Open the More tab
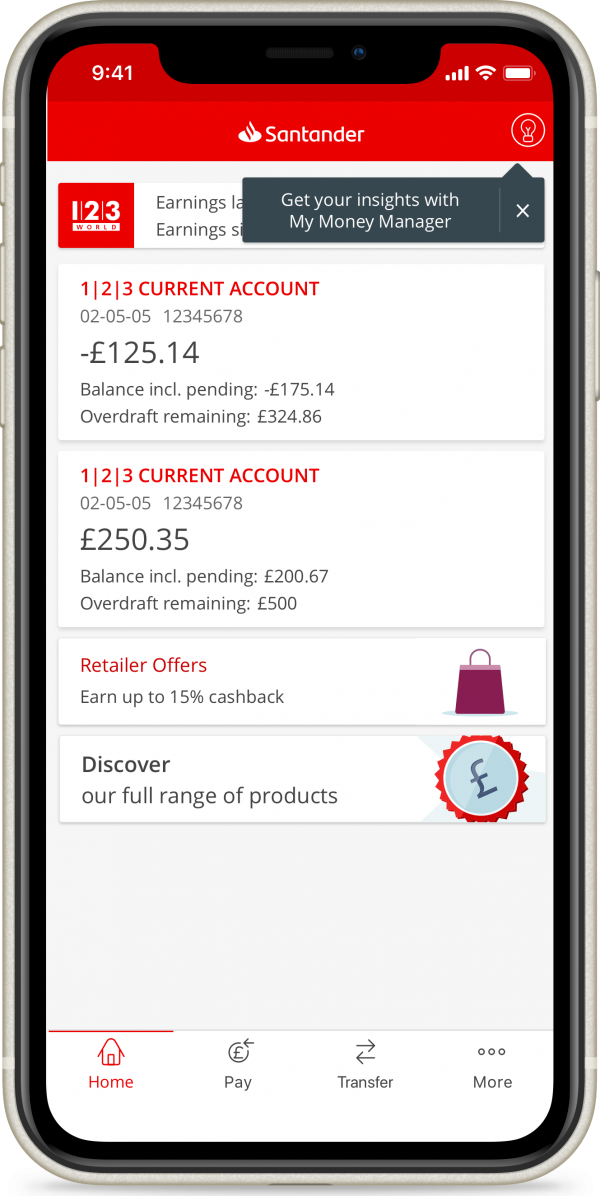Screen dimensions: 600x1196 coord(492,1064)
